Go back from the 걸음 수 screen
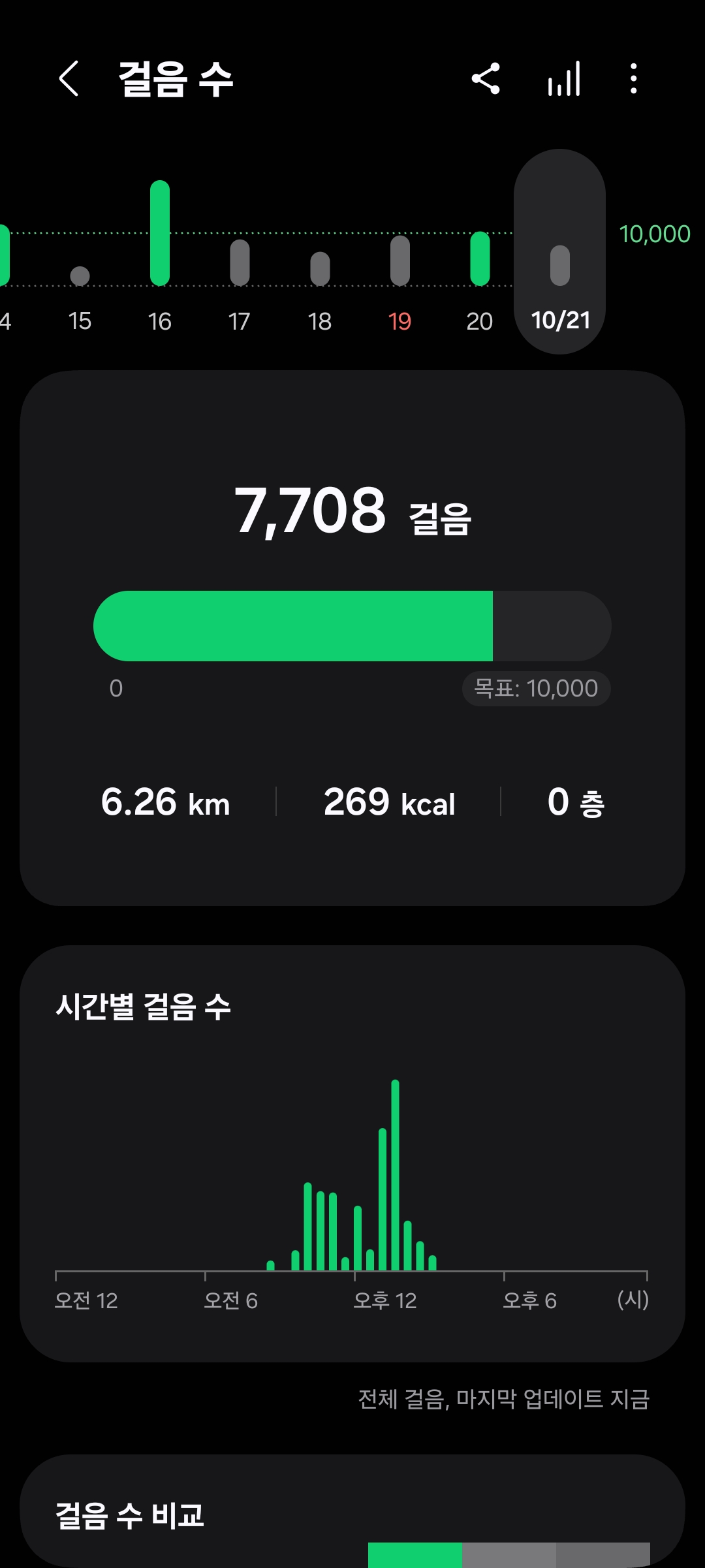The height and width of the screenshot is (1568, 705). pyautogui.click(x=69, y=79)
